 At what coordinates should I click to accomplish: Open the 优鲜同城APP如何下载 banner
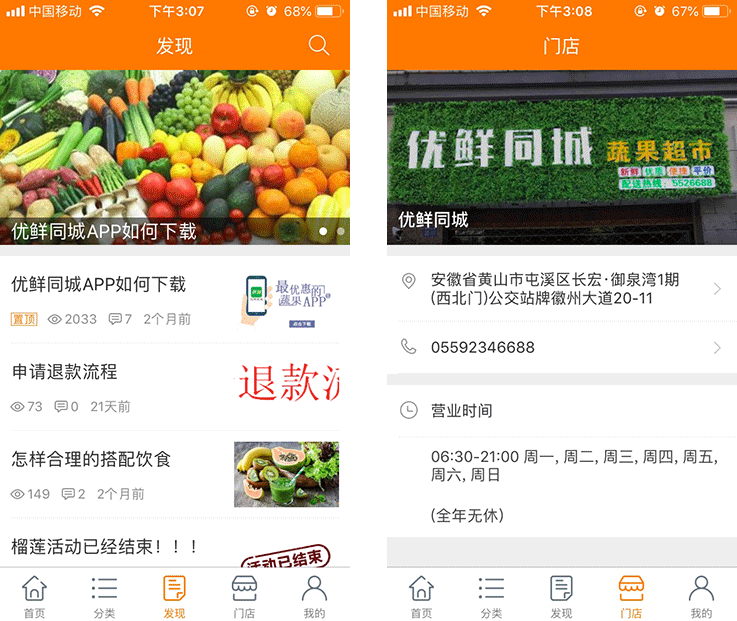(x=174, y=157)
